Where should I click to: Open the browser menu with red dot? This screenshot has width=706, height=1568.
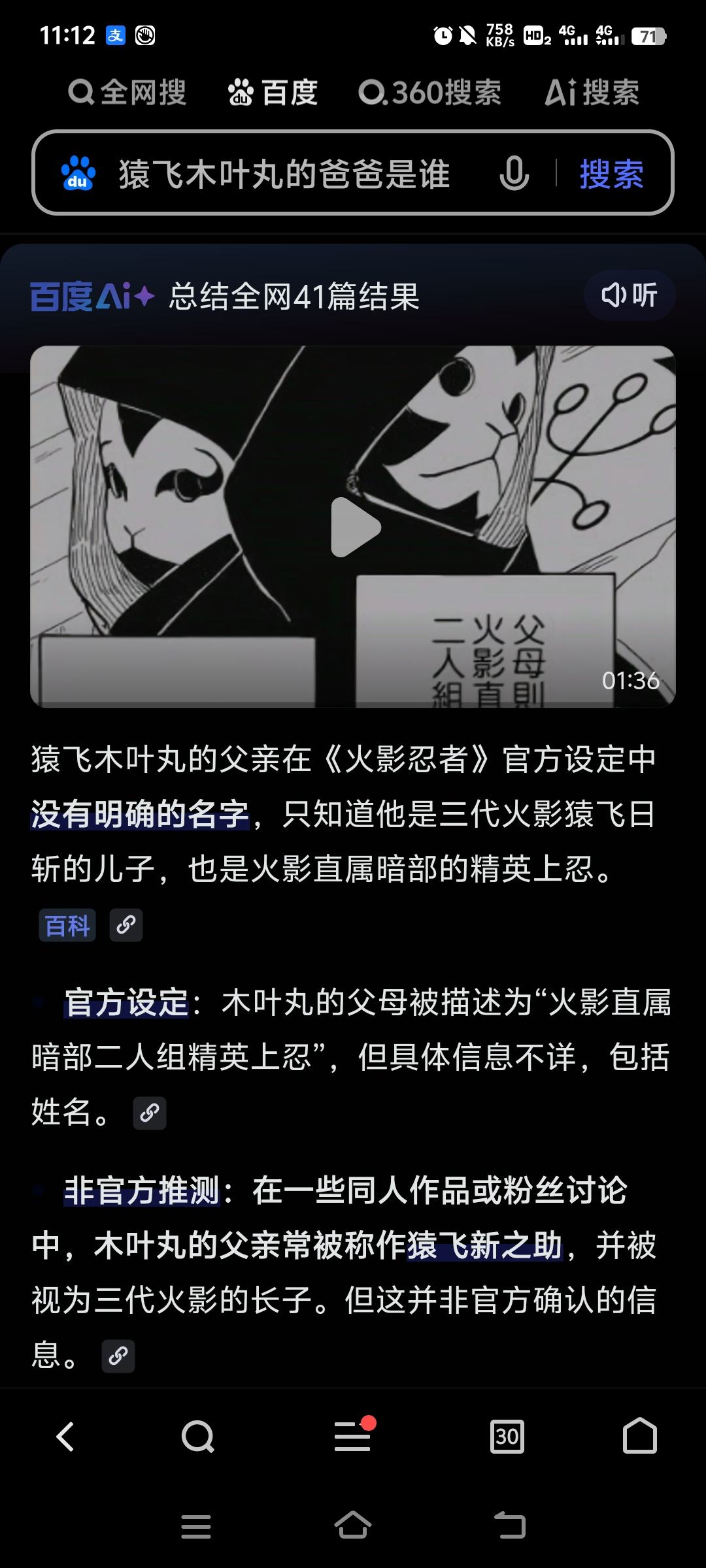(353, 1437)
